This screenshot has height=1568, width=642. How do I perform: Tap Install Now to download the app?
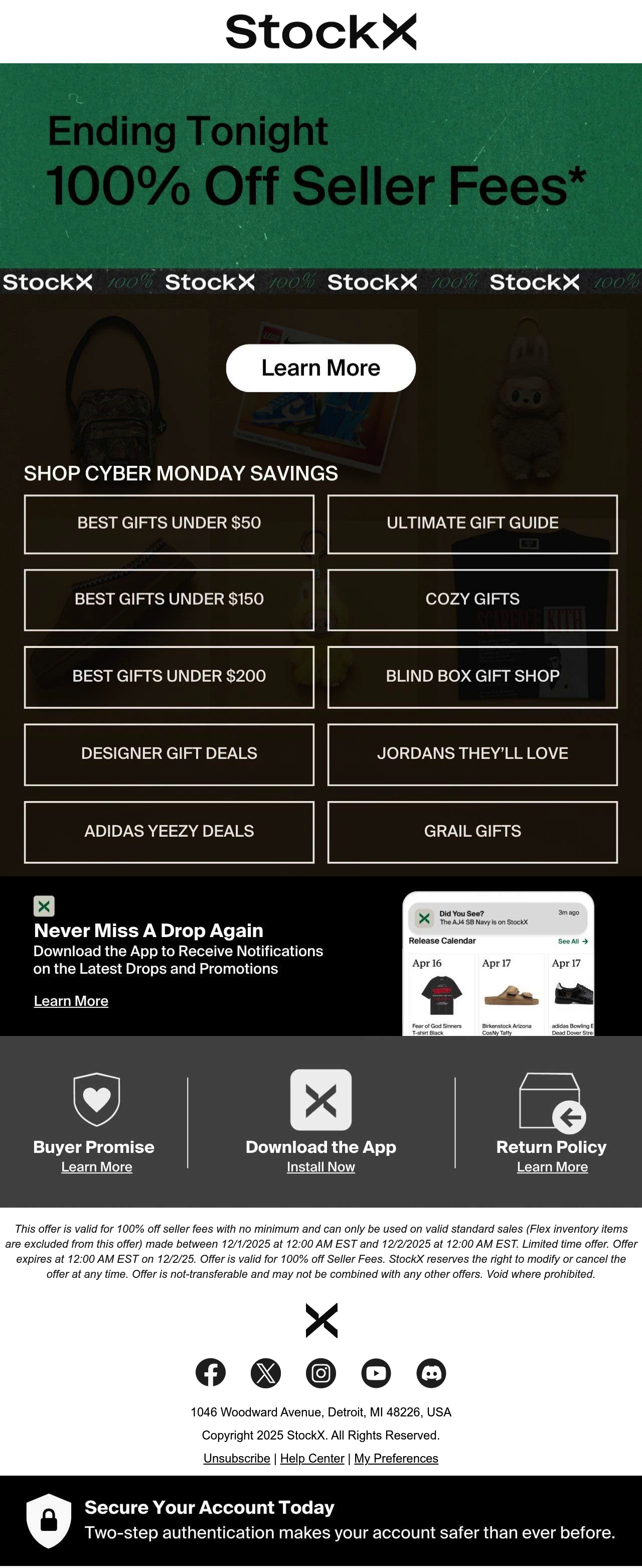click(320, 1166)
